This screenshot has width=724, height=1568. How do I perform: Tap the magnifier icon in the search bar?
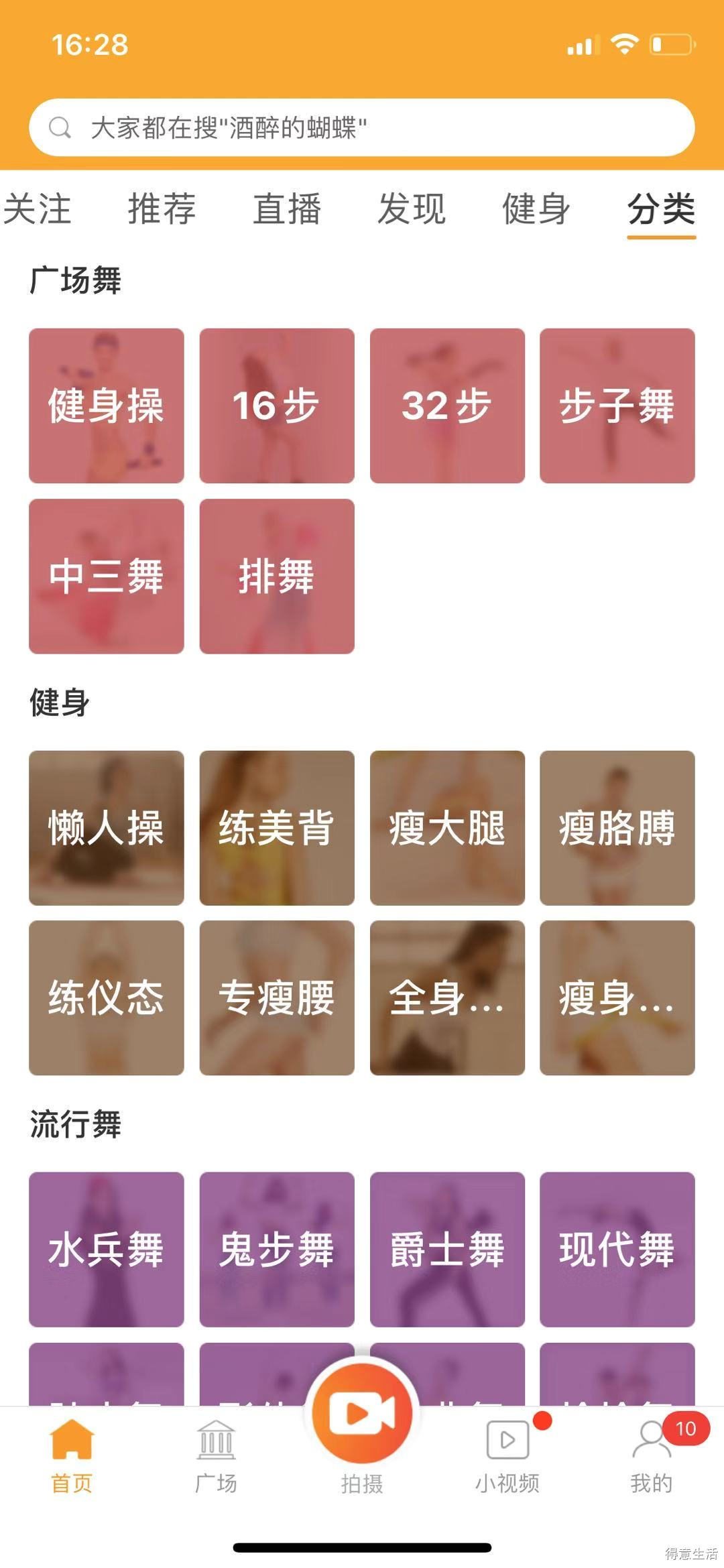coord(60,127)
